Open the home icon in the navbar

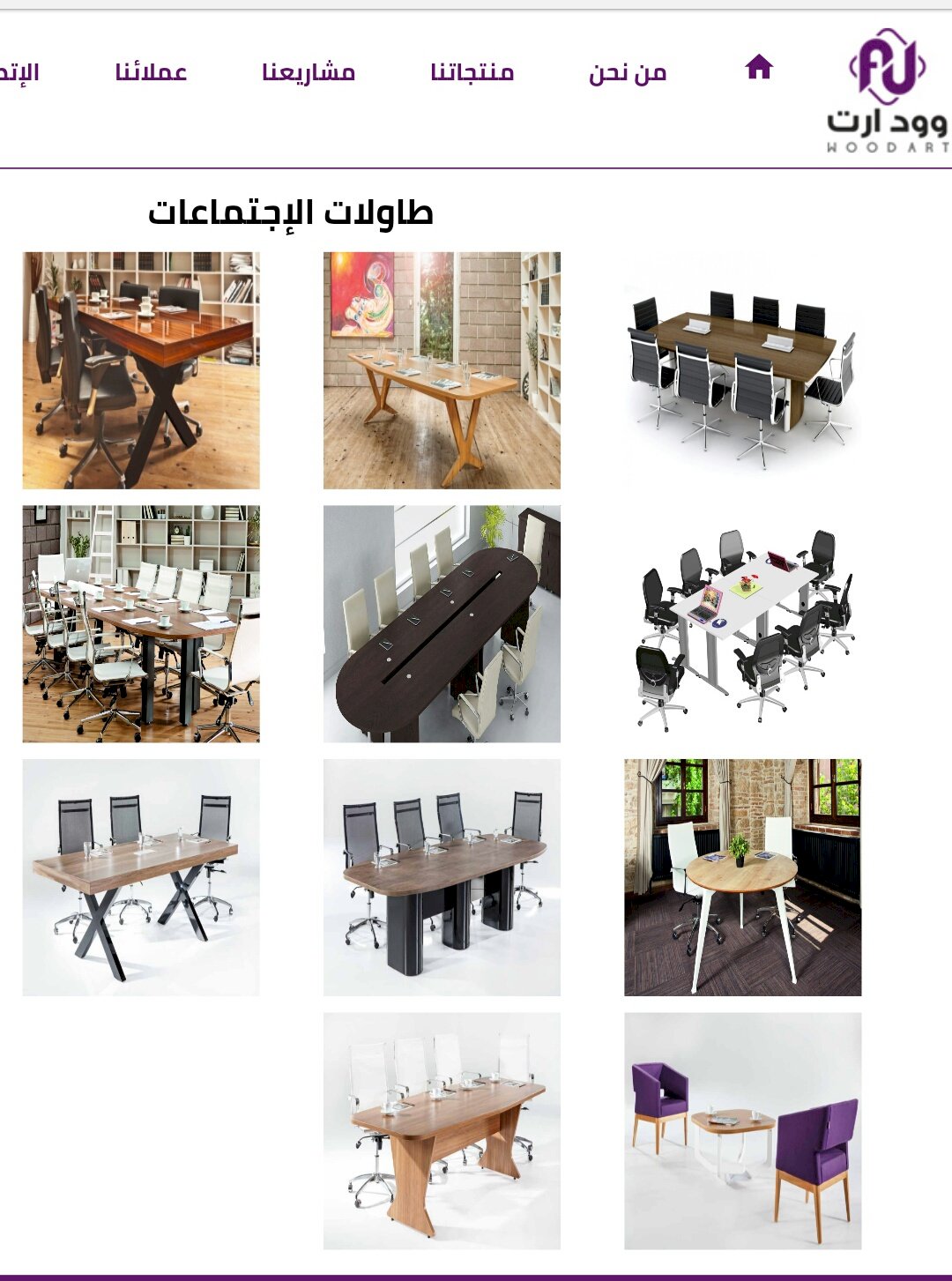(x=758, y=67)
